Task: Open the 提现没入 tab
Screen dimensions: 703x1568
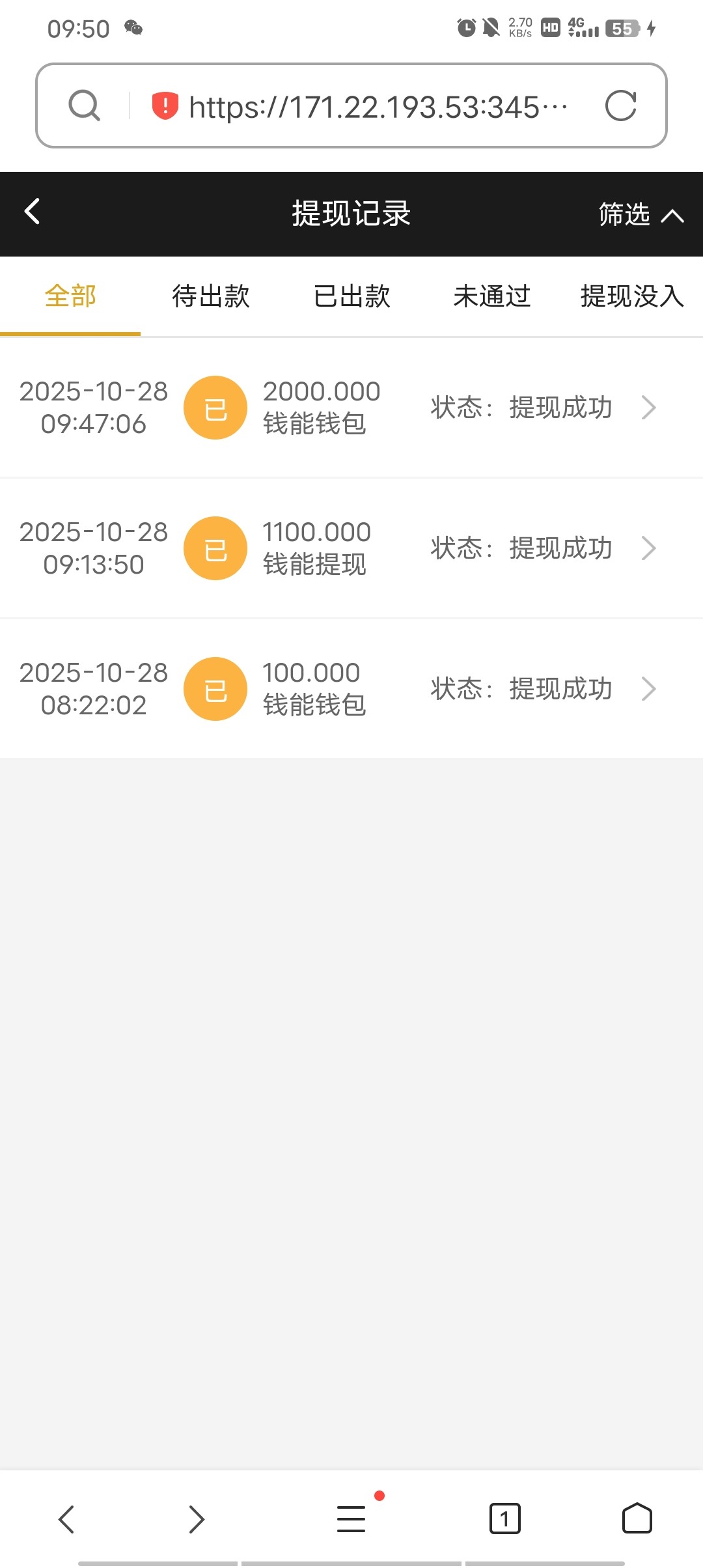Action: tap(631, 296)
